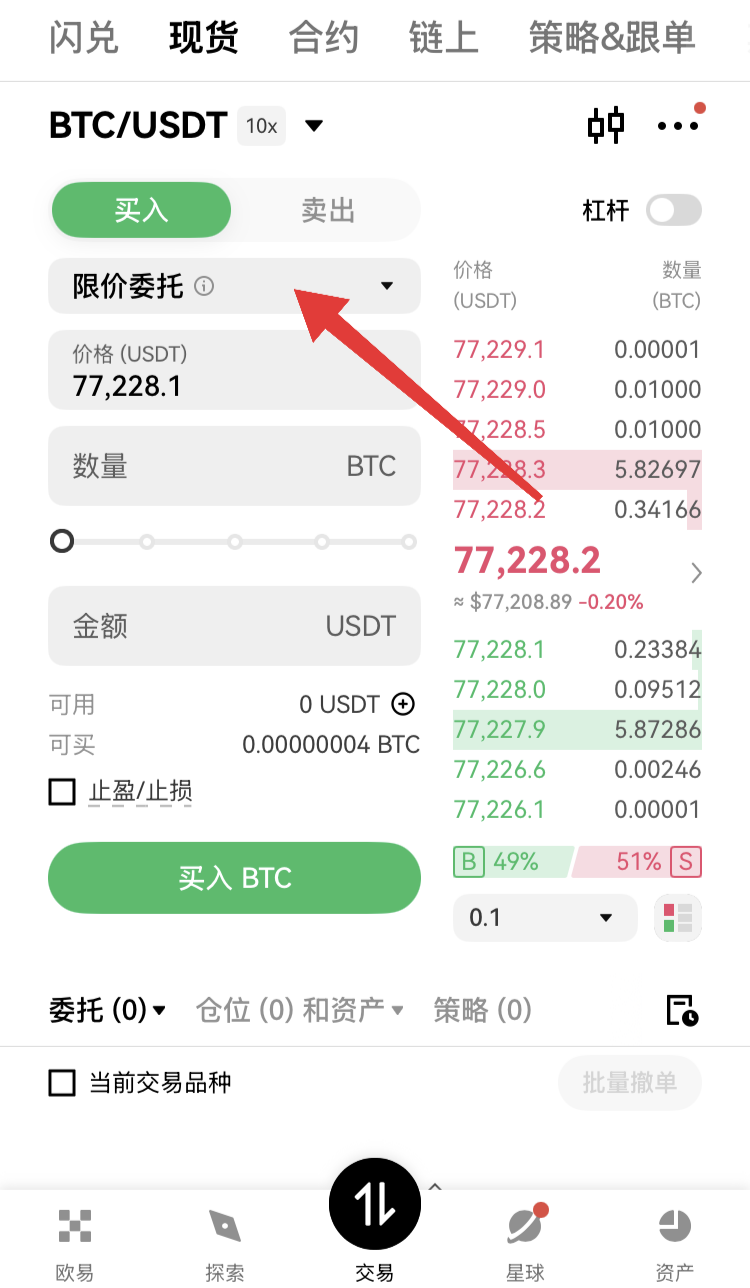Expand the BTC/USDT pair selector
Image resolution: width=750 pixels, height=1288 pixels.
click(x=314, y=126)
